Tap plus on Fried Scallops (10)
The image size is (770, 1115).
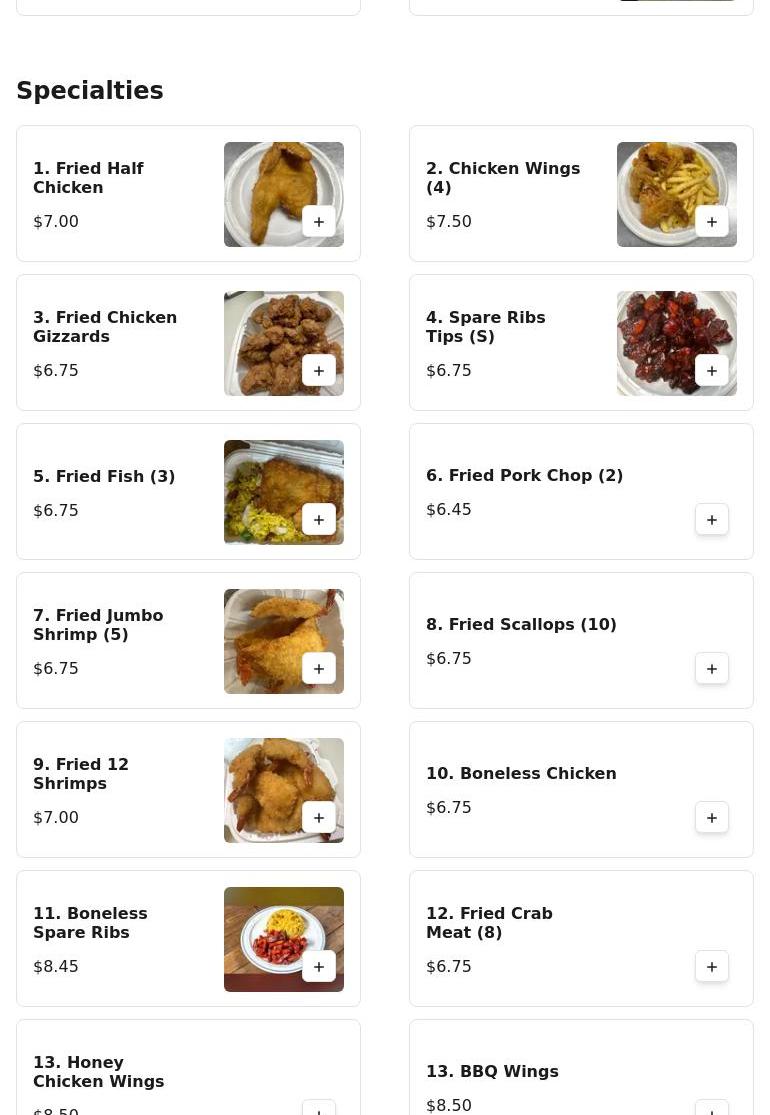coord(712,669)
